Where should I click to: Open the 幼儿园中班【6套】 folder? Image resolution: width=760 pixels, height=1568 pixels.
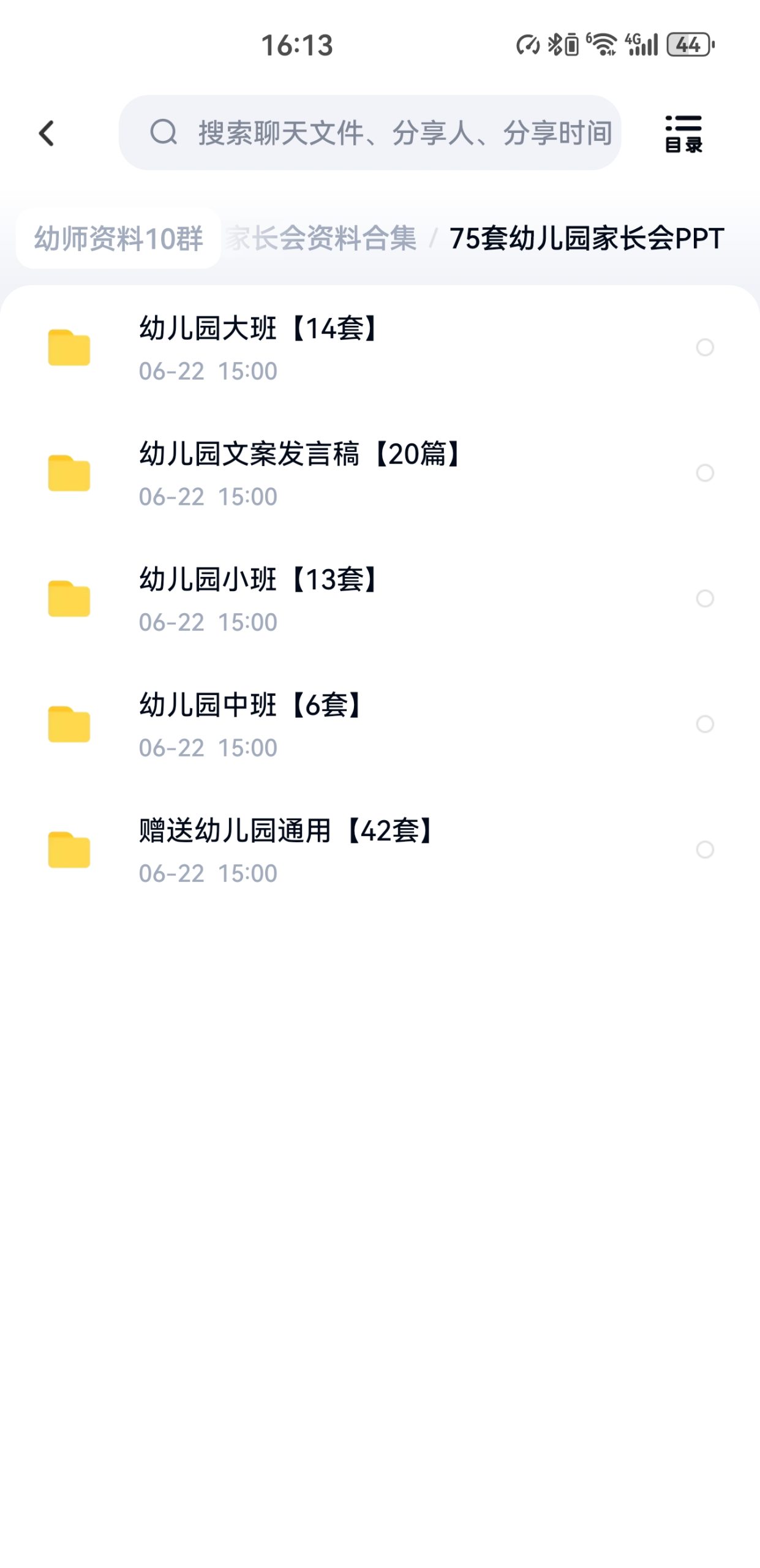point(251,724)
